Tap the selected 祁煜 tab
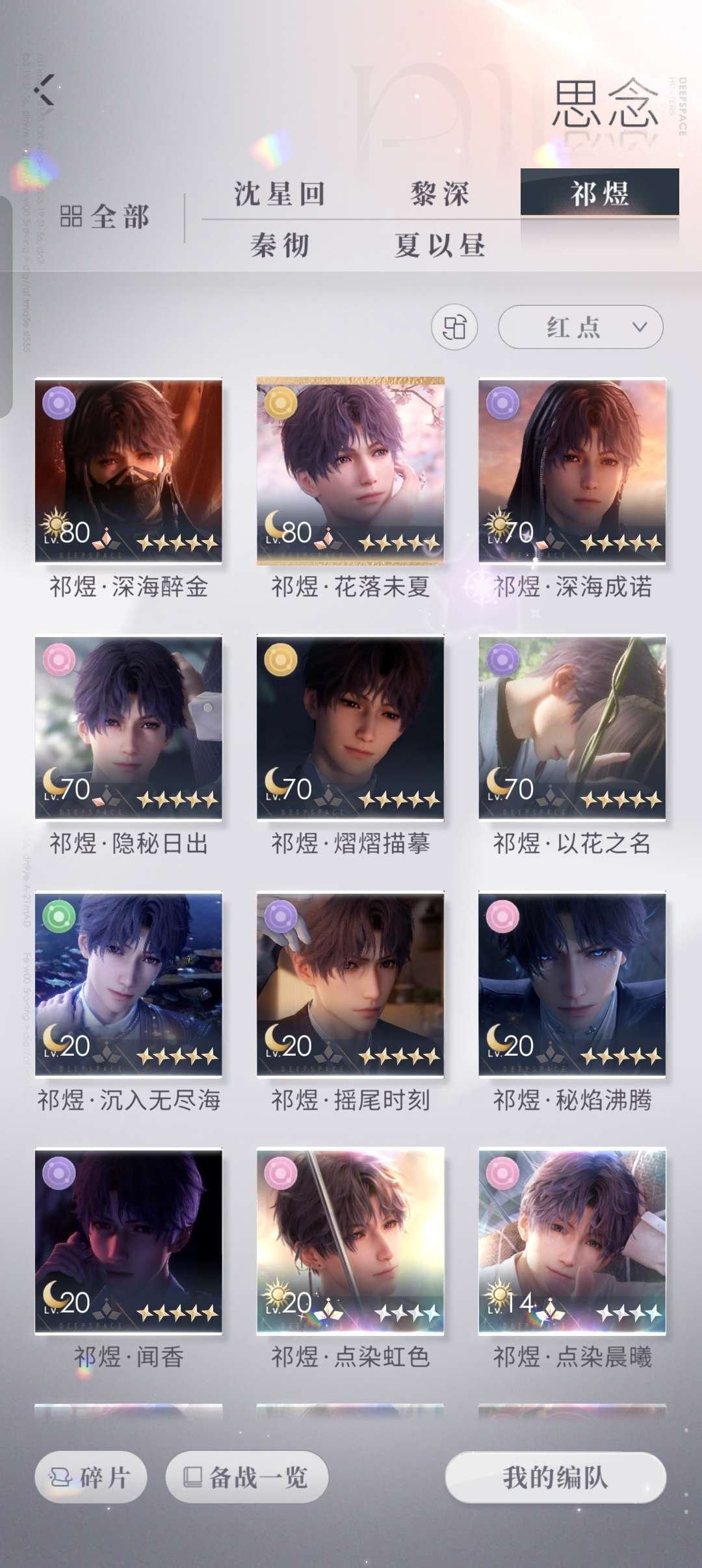 (599, 192)
